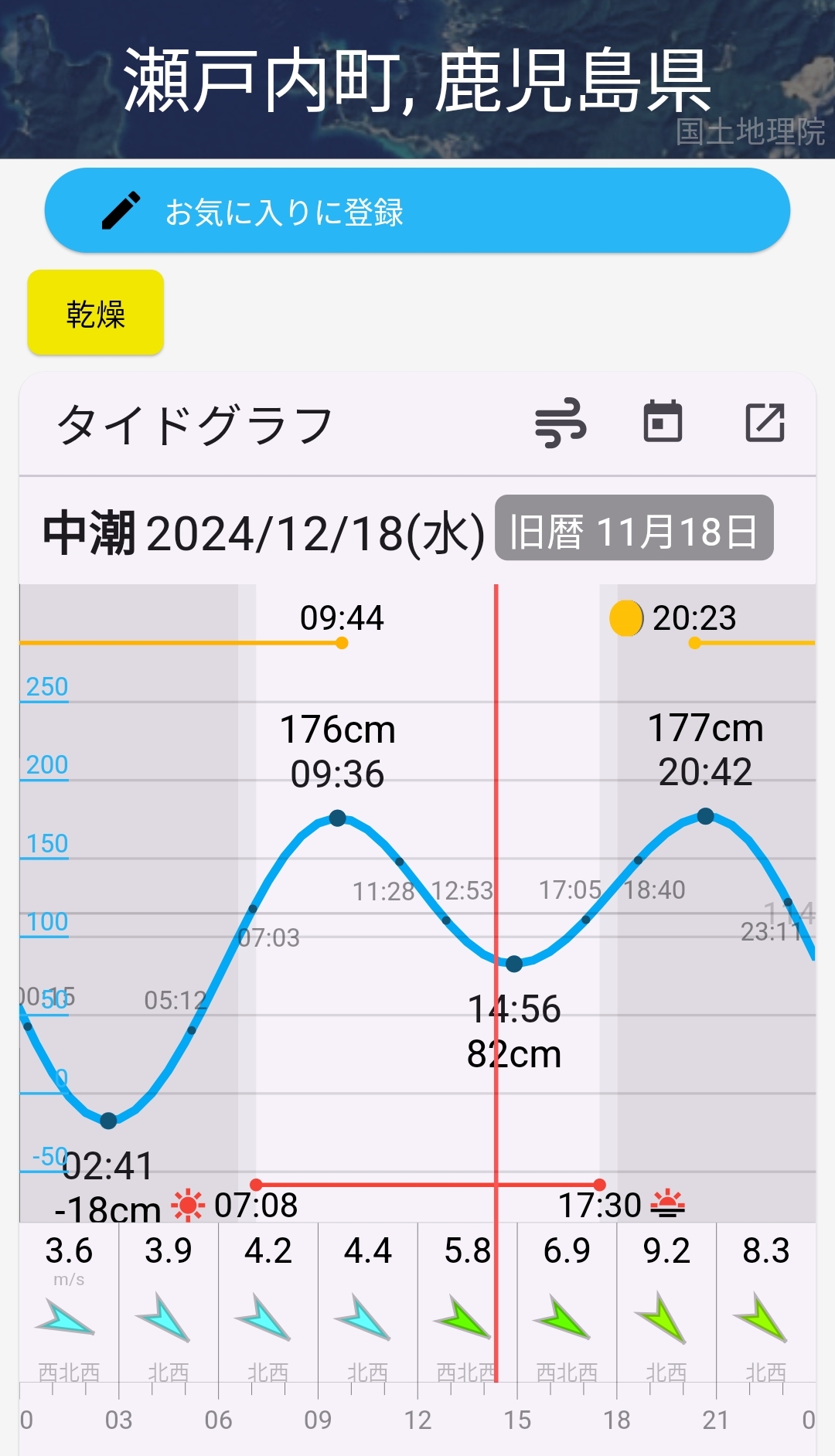835x1456 pixels.
Task: Open the calendar date picker
Action: [663, 422]
